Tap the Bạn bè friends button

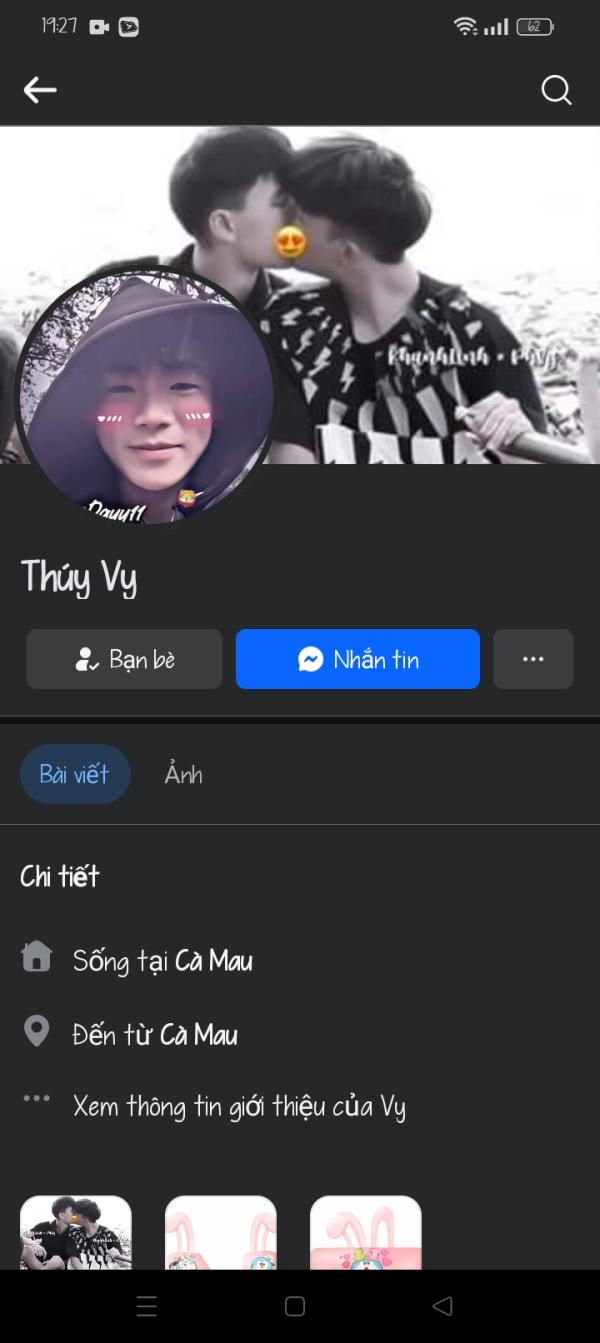[x=124, y=659]
